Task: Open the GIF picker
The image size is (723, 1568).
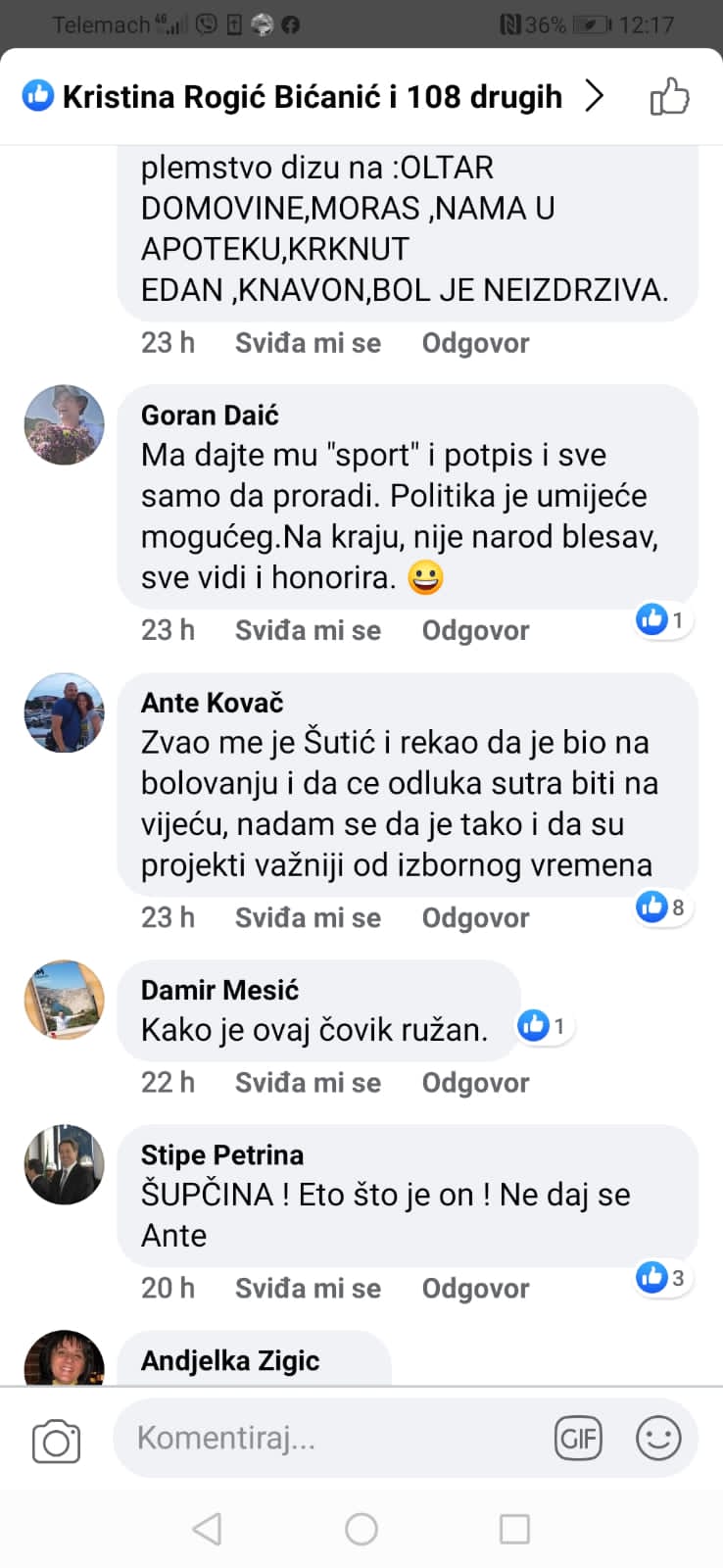Action: (x=578, y=1438)
